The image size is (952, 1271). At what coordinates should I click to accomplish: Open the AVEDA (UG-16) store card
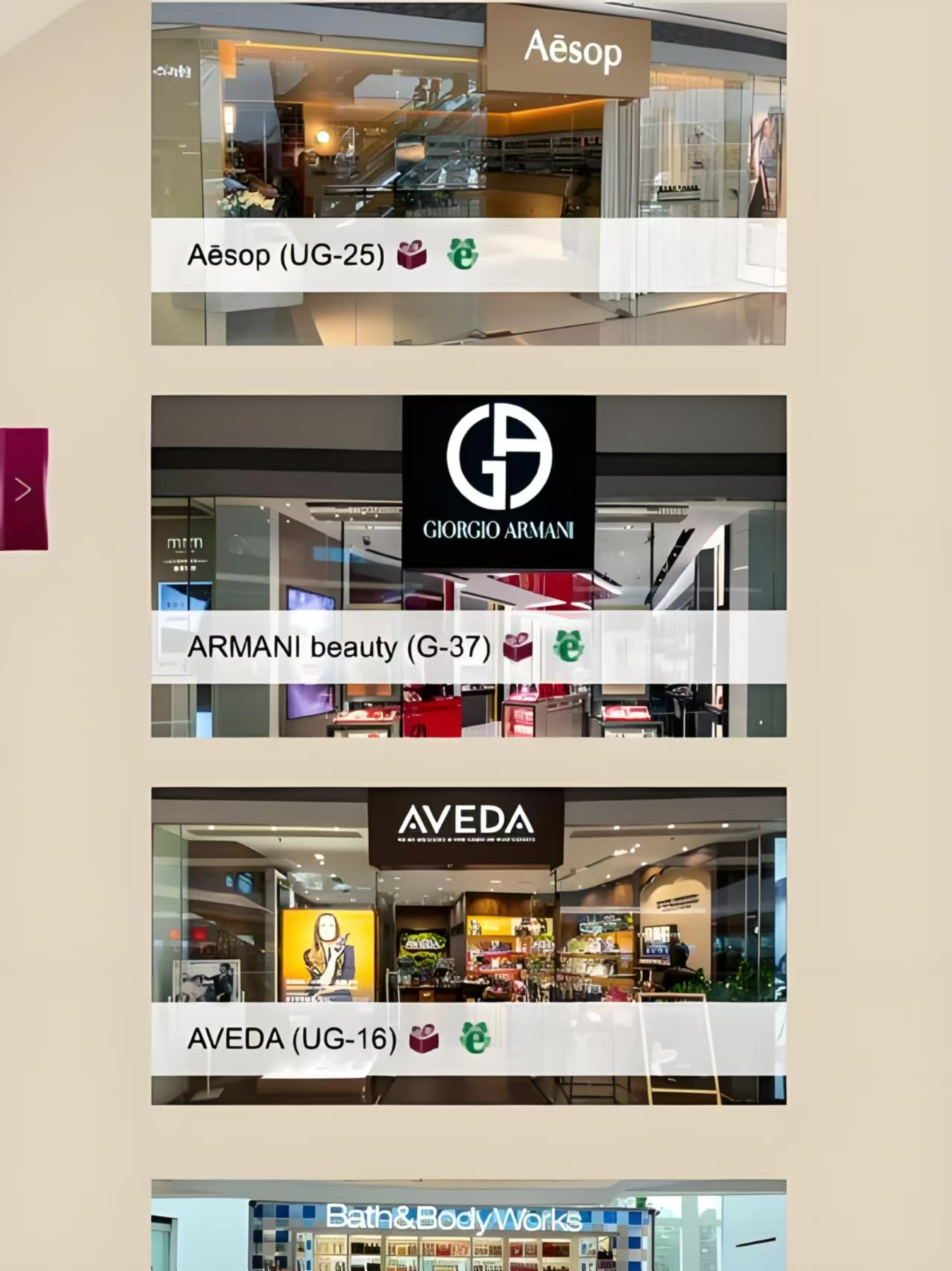coord(468,946)
